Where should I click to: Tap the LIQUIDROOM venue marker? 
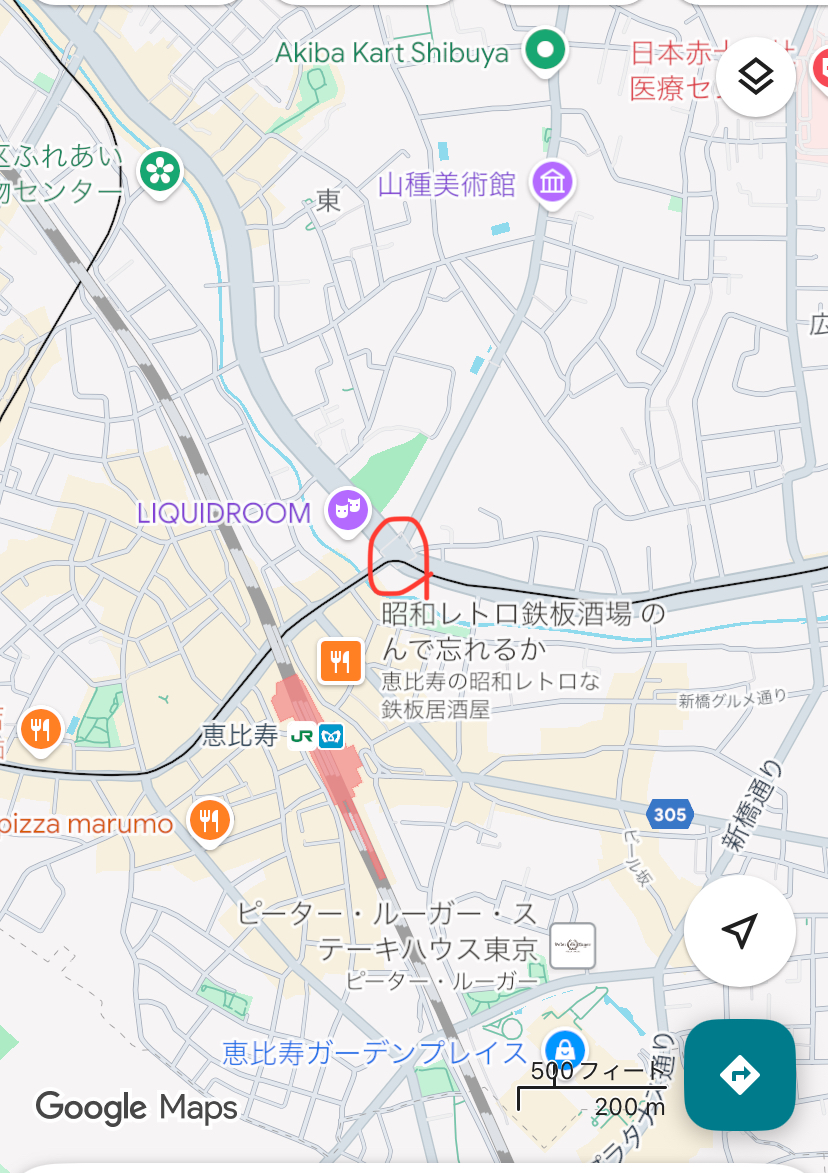coord(347,511)
